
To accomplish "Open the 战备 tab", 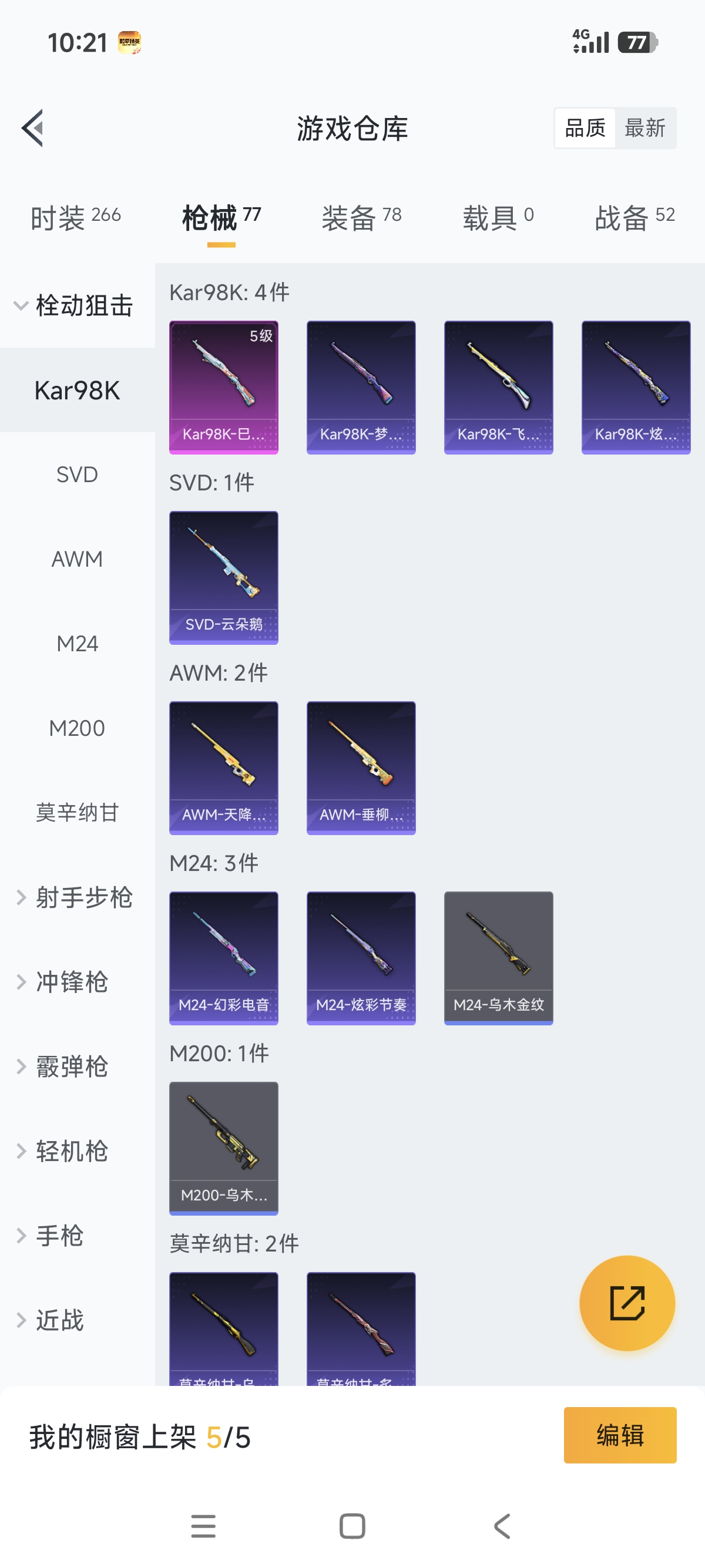I will pos(634,217).
